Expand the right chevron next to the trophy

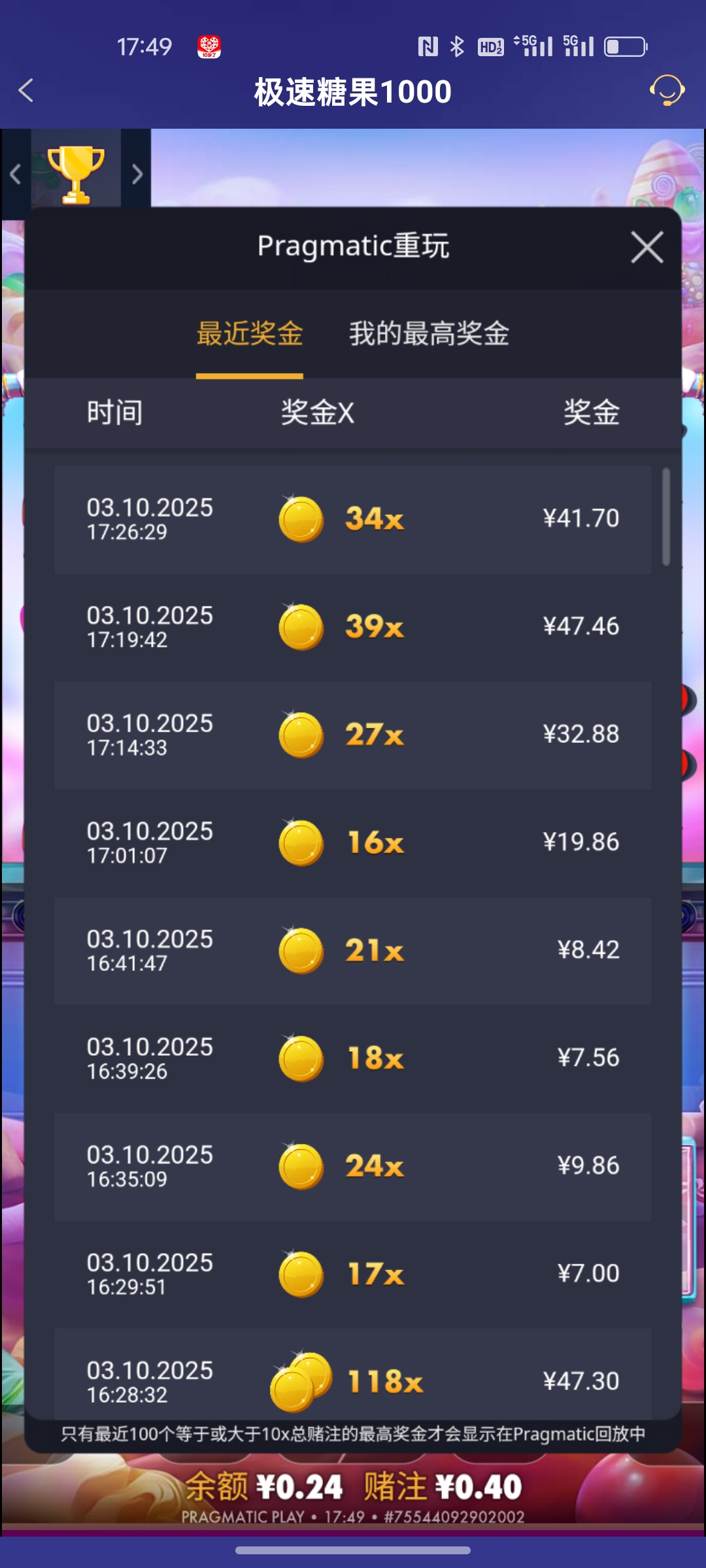pyautogui.click(x=137, y=174)
